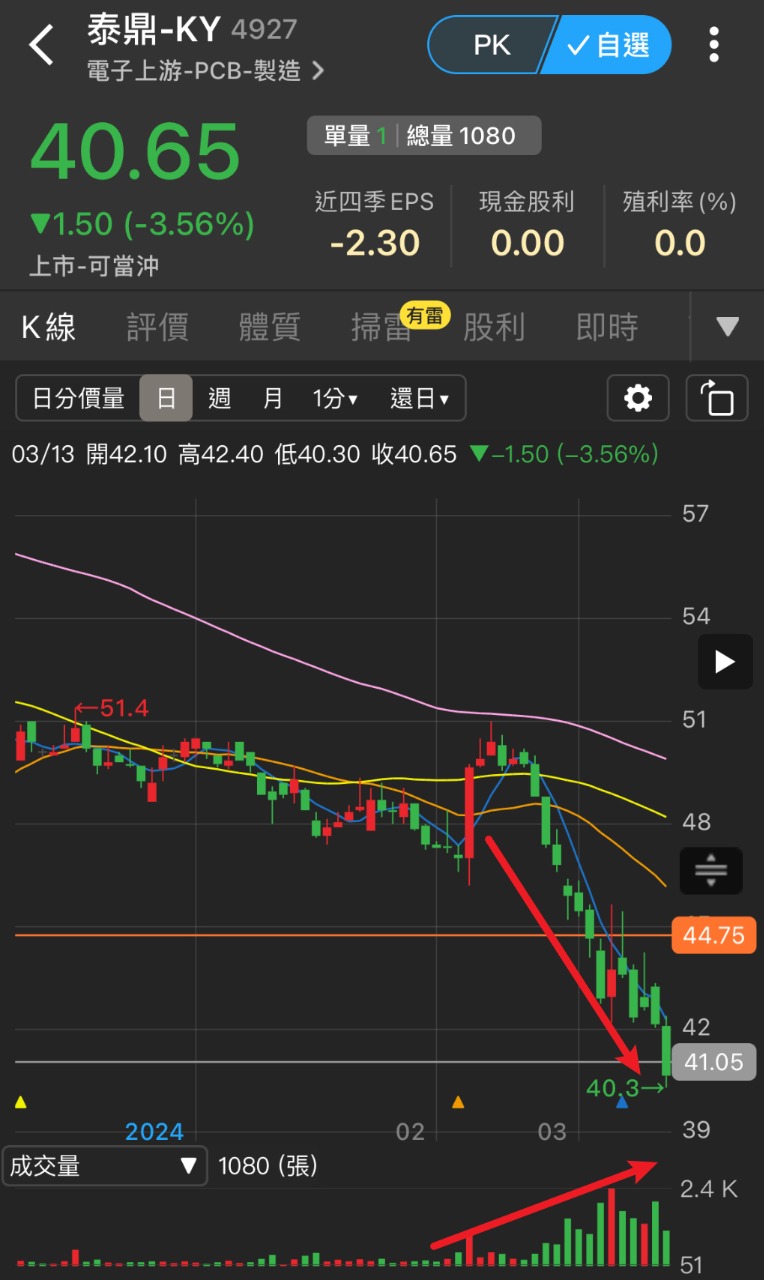Screen dimensions: 764x1280
Task: Toggle the 自選 watchlist button
Action: coord(608,45)
